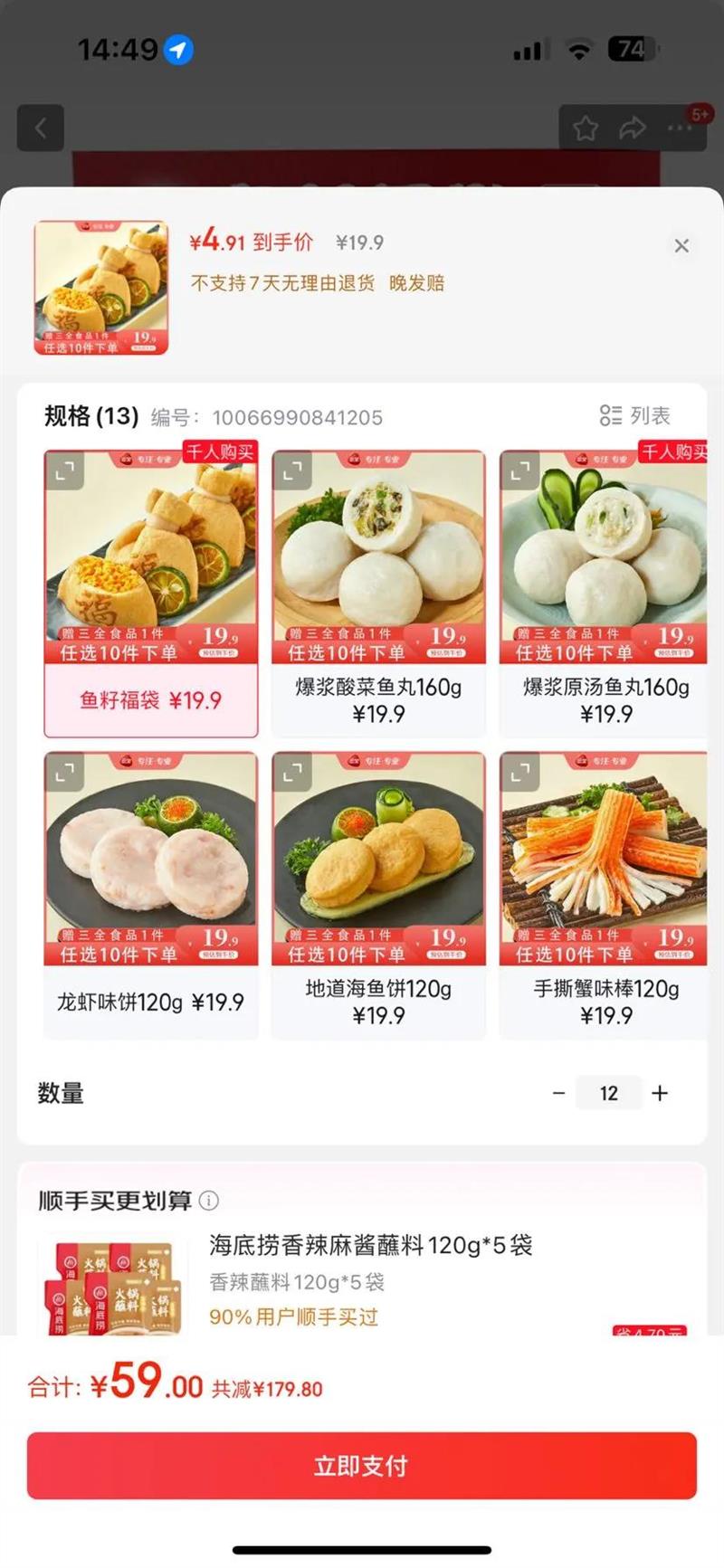Expand the 手撕蟹味棒 picture
Image resolution: width=724 pixels, height=1568 pixels.
click(520, 773)
